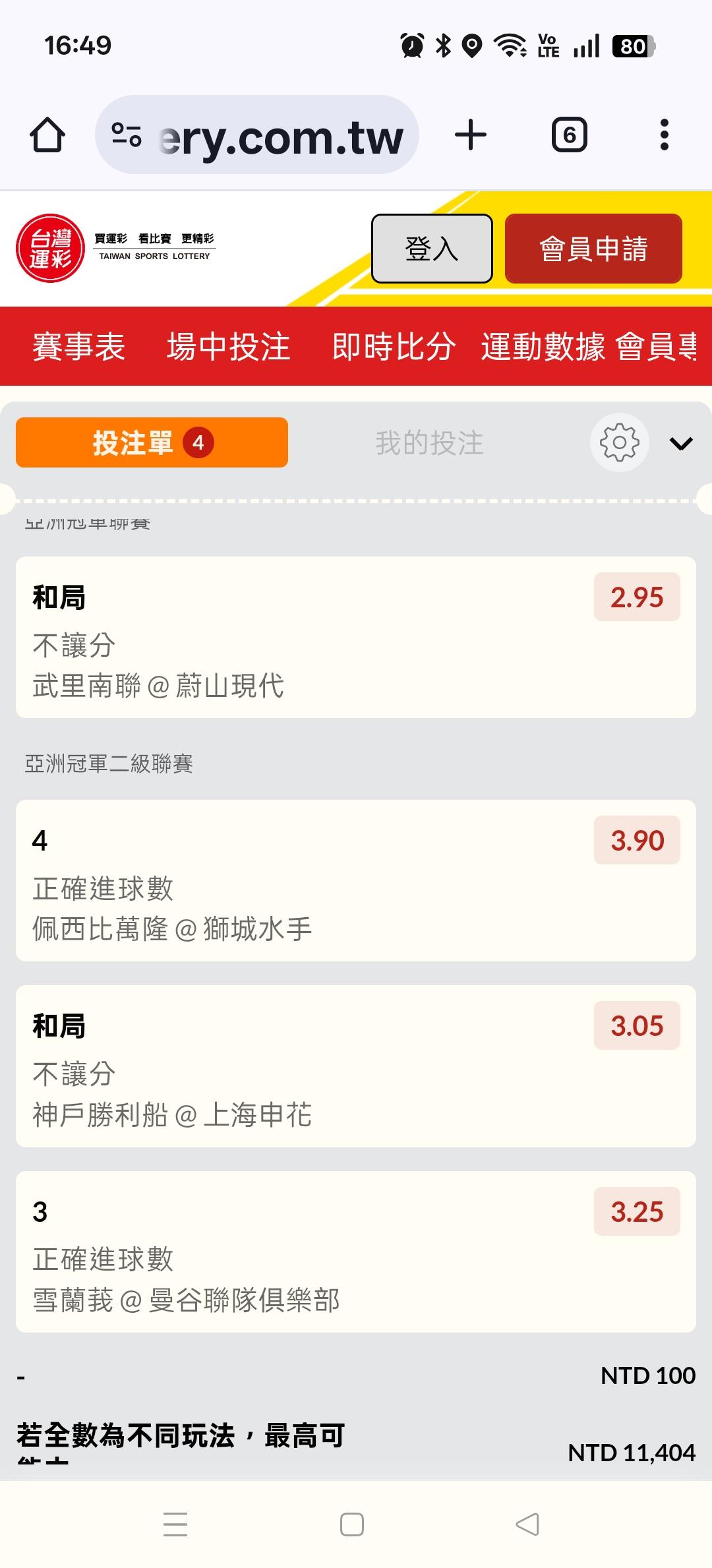
Task: Go back using the system back button
Action: pos(527,1524)
